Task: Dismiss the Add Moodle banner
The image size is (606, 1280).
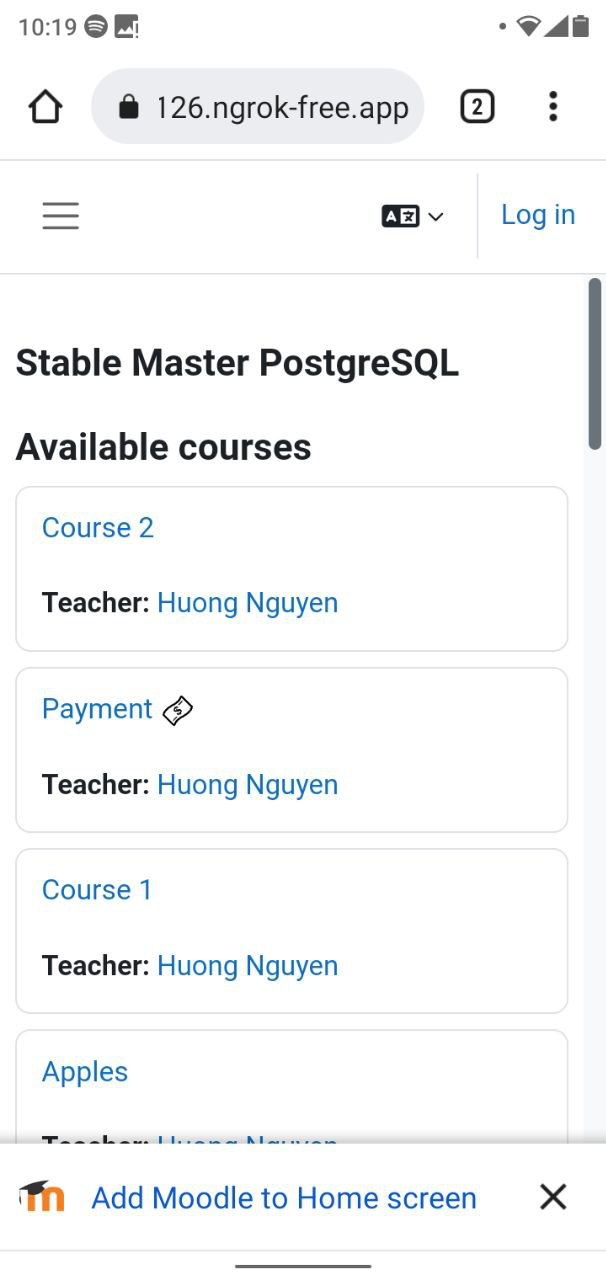Action: (553, 1197)
